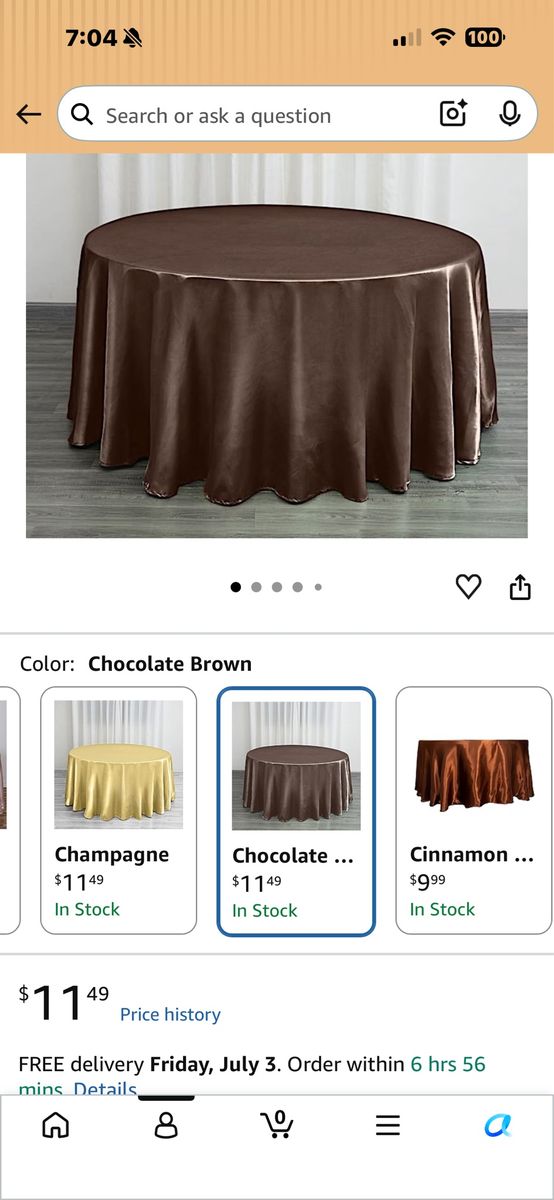
Task: Select the Chocolate Brown color option
Action: point(296,811)
